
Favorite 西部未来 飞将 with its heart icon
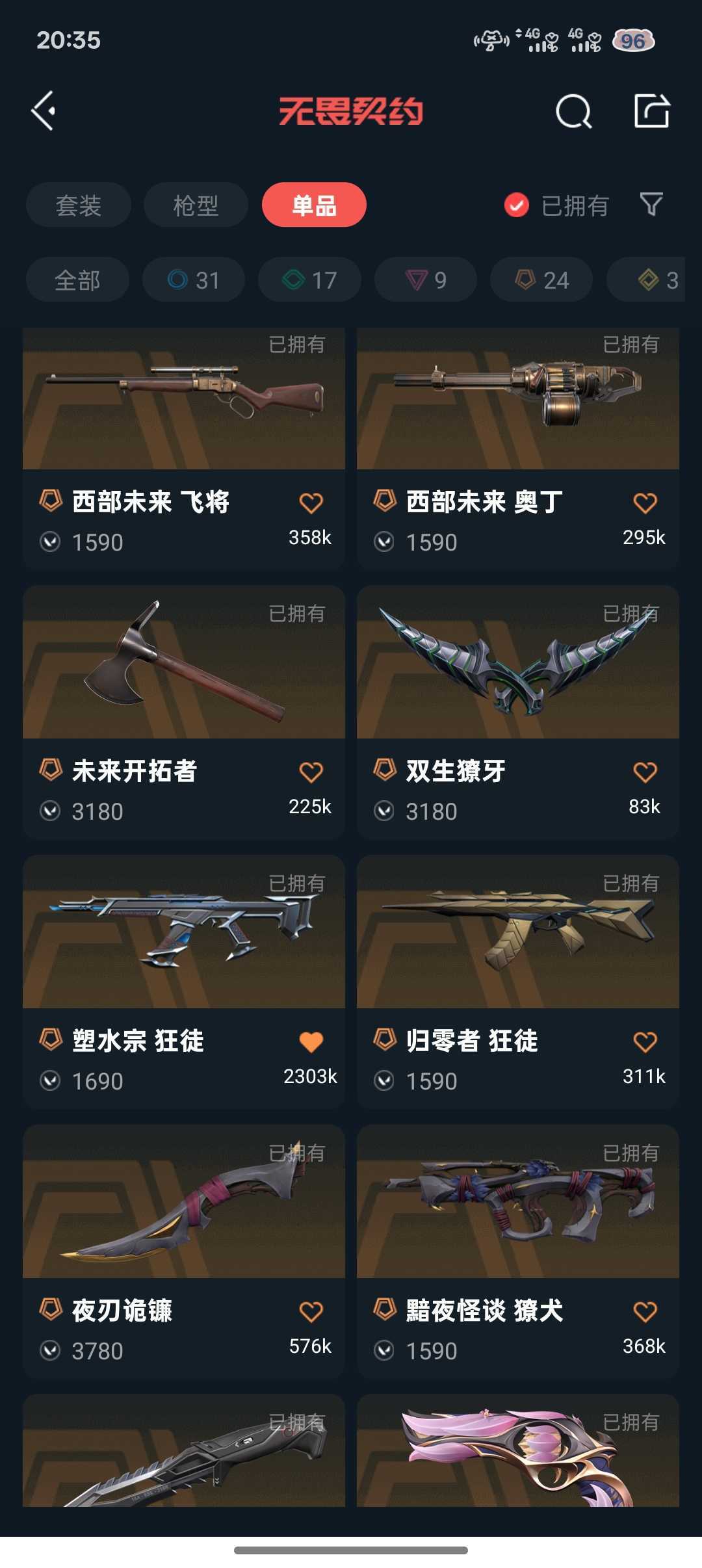click(x=311, y=503)
